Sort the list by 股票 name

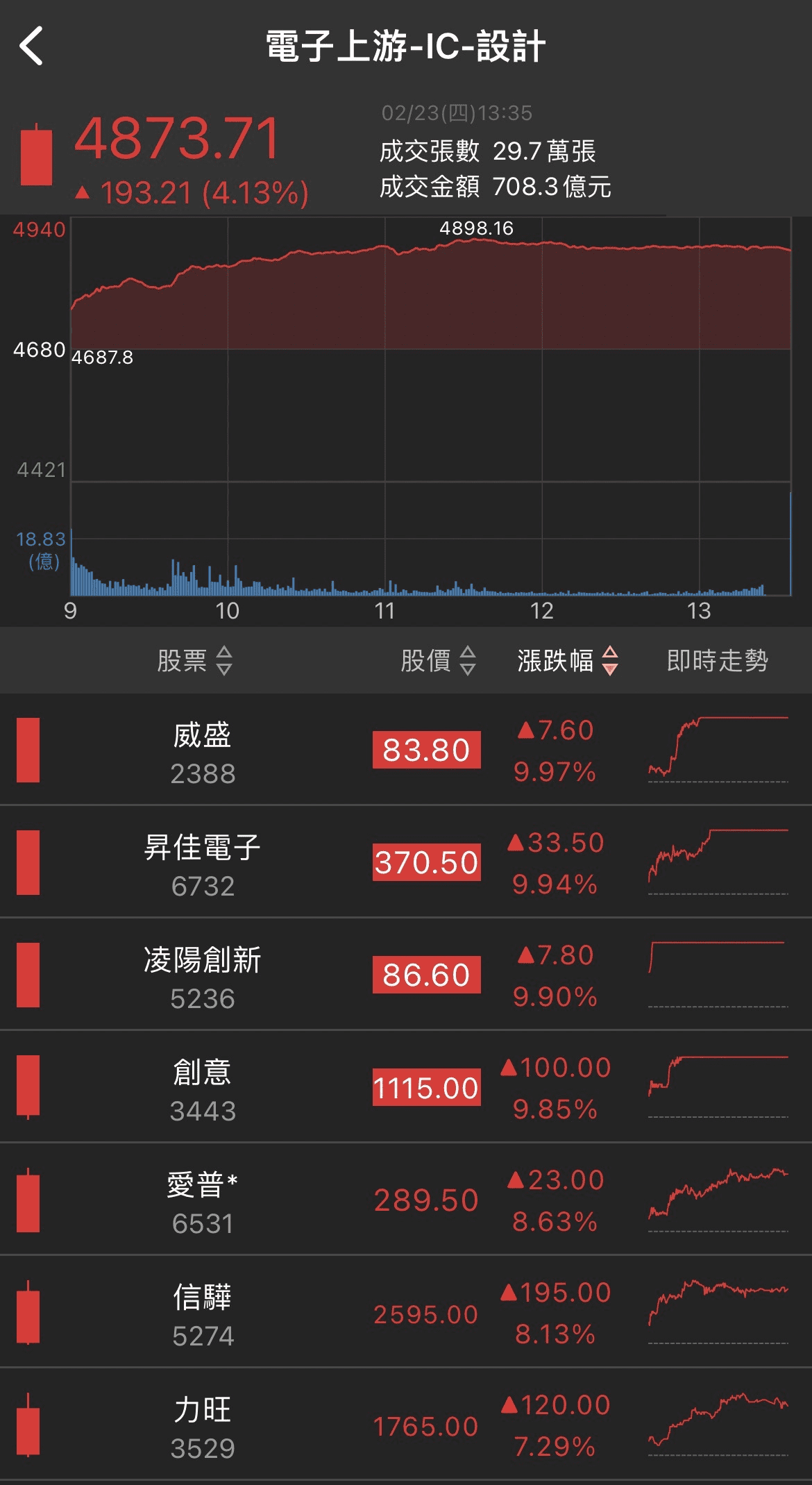(194, 660)
